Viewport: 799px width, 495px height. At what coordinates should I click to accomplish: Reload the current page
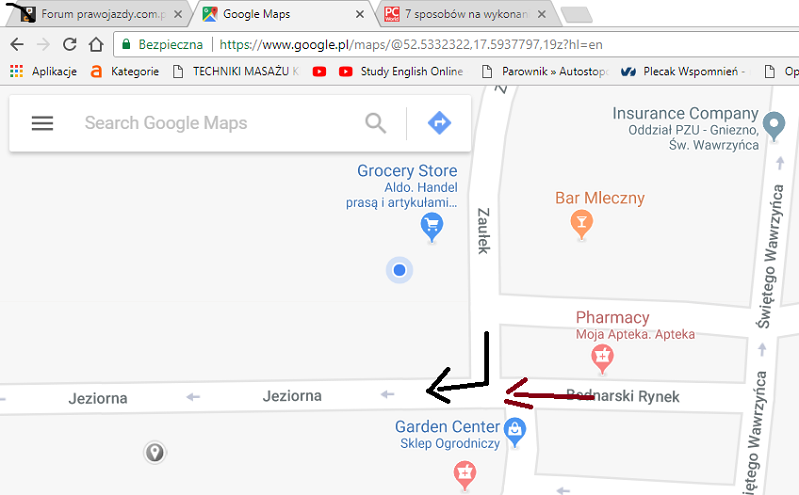69,45
